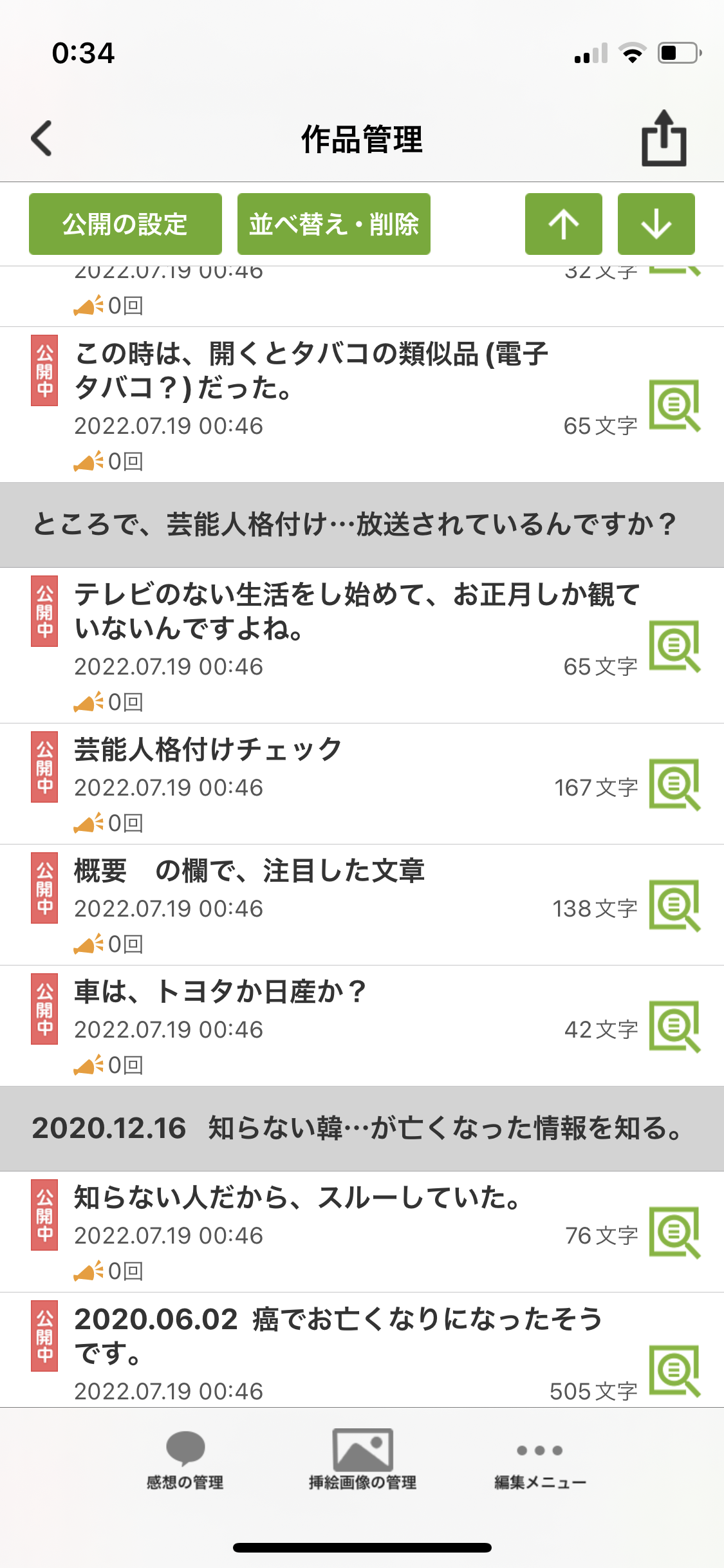Preview the 芸能人格付けチェック episode
724x1568 pixels.
tap(674, 784)
